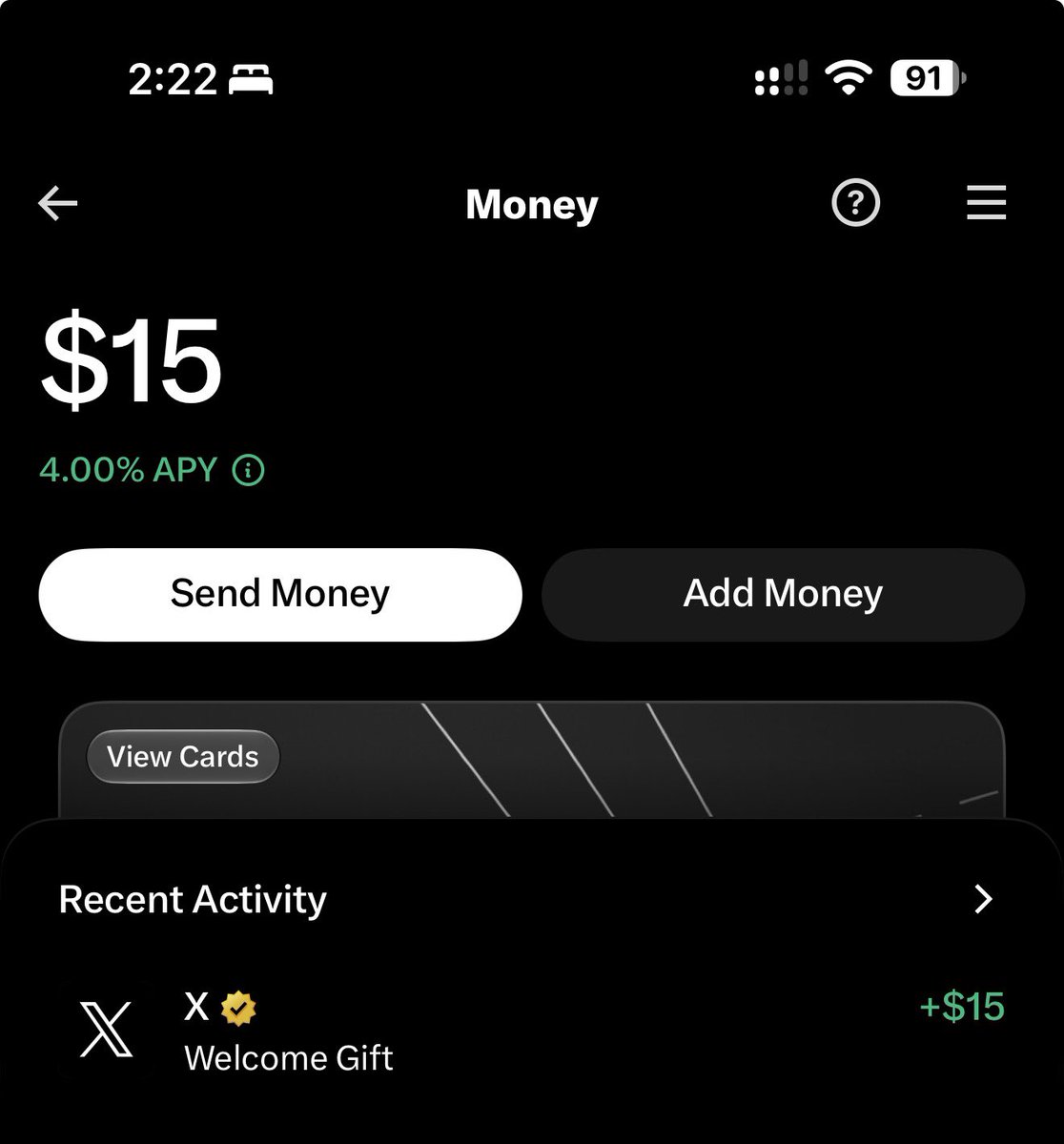This screenshot has height=1144, width=1064.
Task: Tap the Send Money button
Action: tap(280, 594)
